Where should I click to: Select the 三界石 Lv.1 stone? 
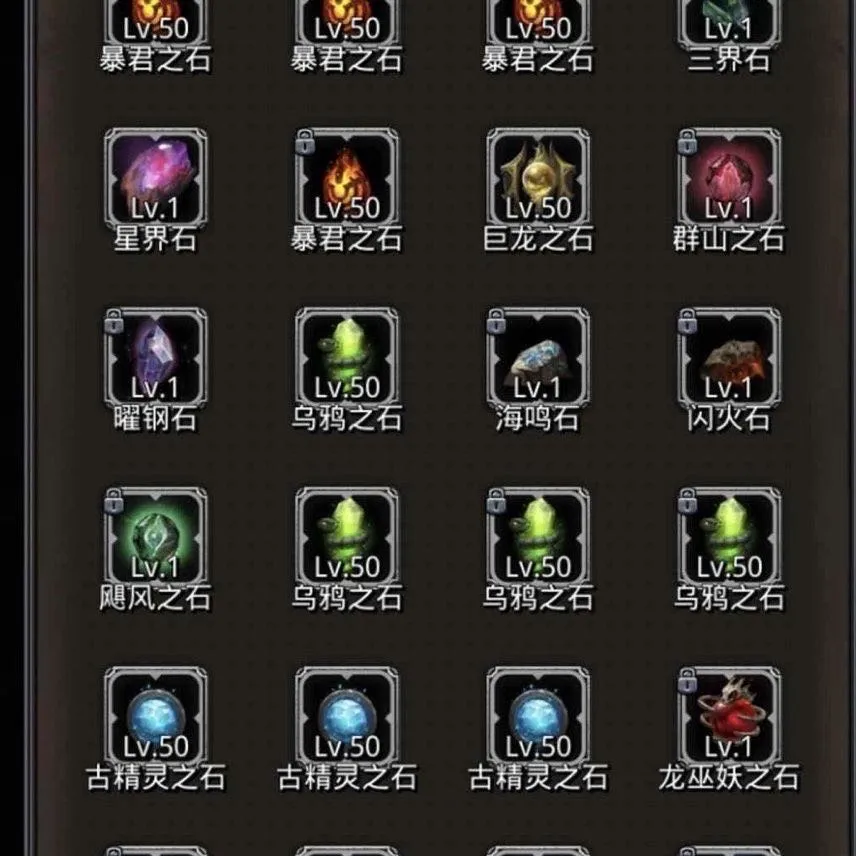(729, 25)
